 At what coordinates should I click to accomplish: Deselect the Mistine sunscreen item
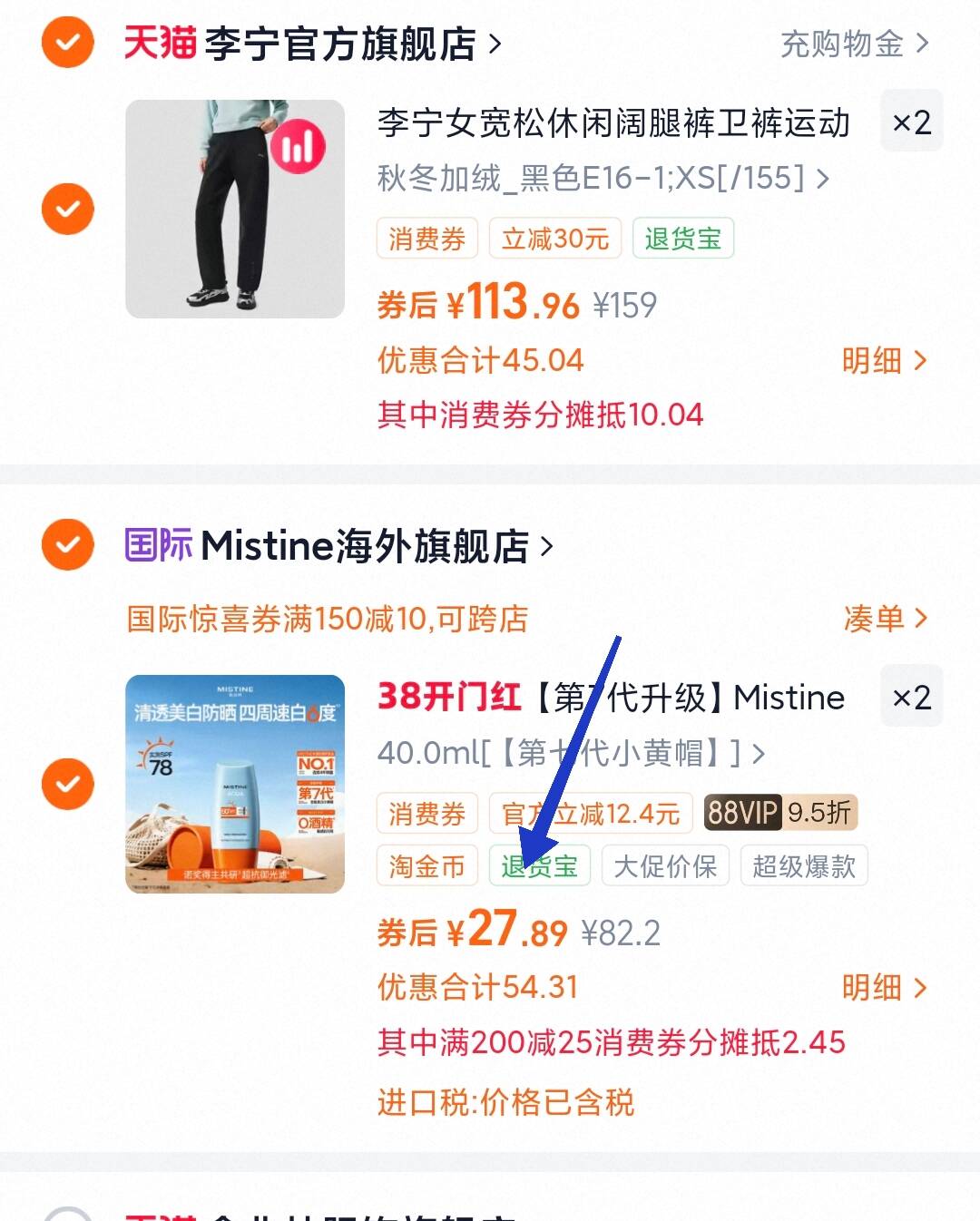coord(68,784)
